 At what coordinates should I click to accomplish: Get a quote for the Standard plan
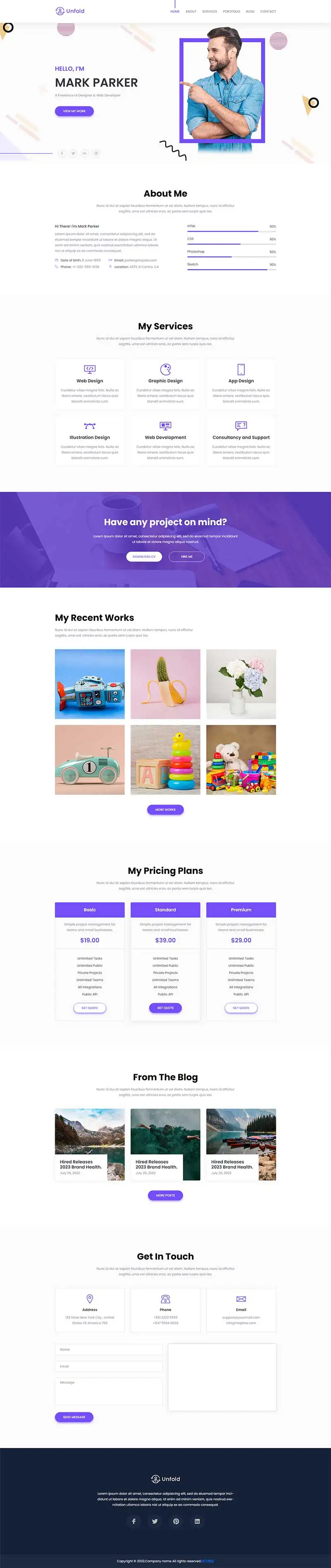tap(165, 1008)
